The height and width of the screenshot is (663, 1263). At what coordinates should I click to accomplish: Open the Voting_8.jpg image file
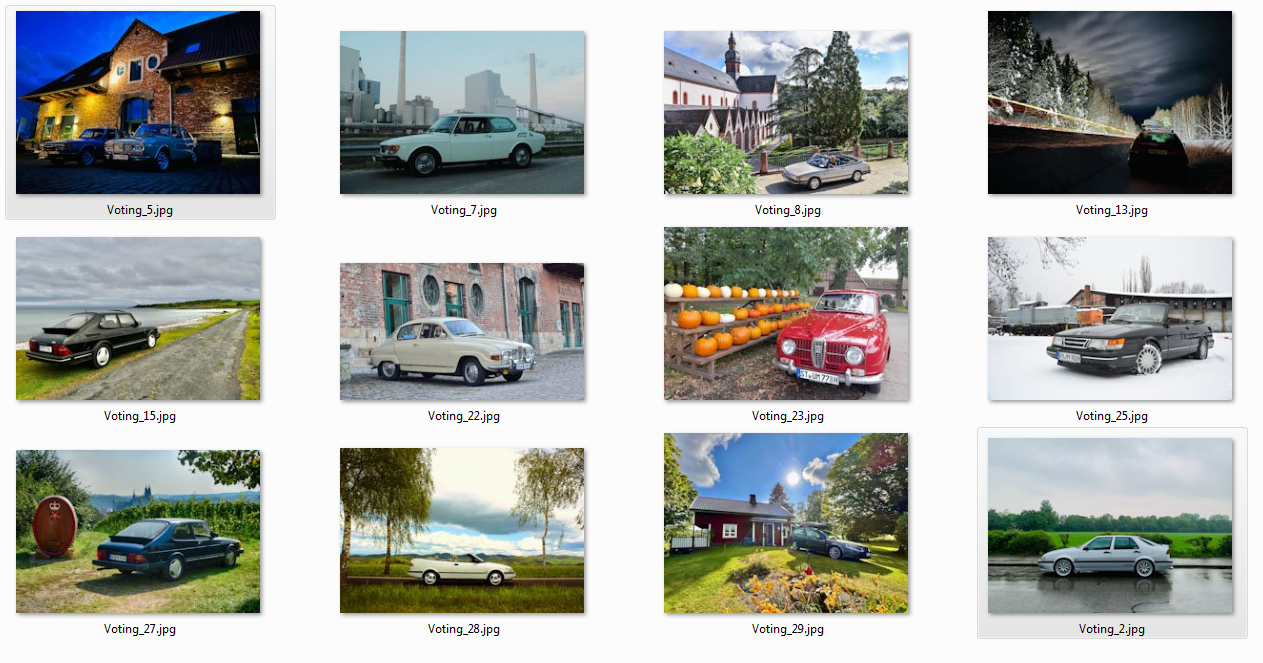786,112
